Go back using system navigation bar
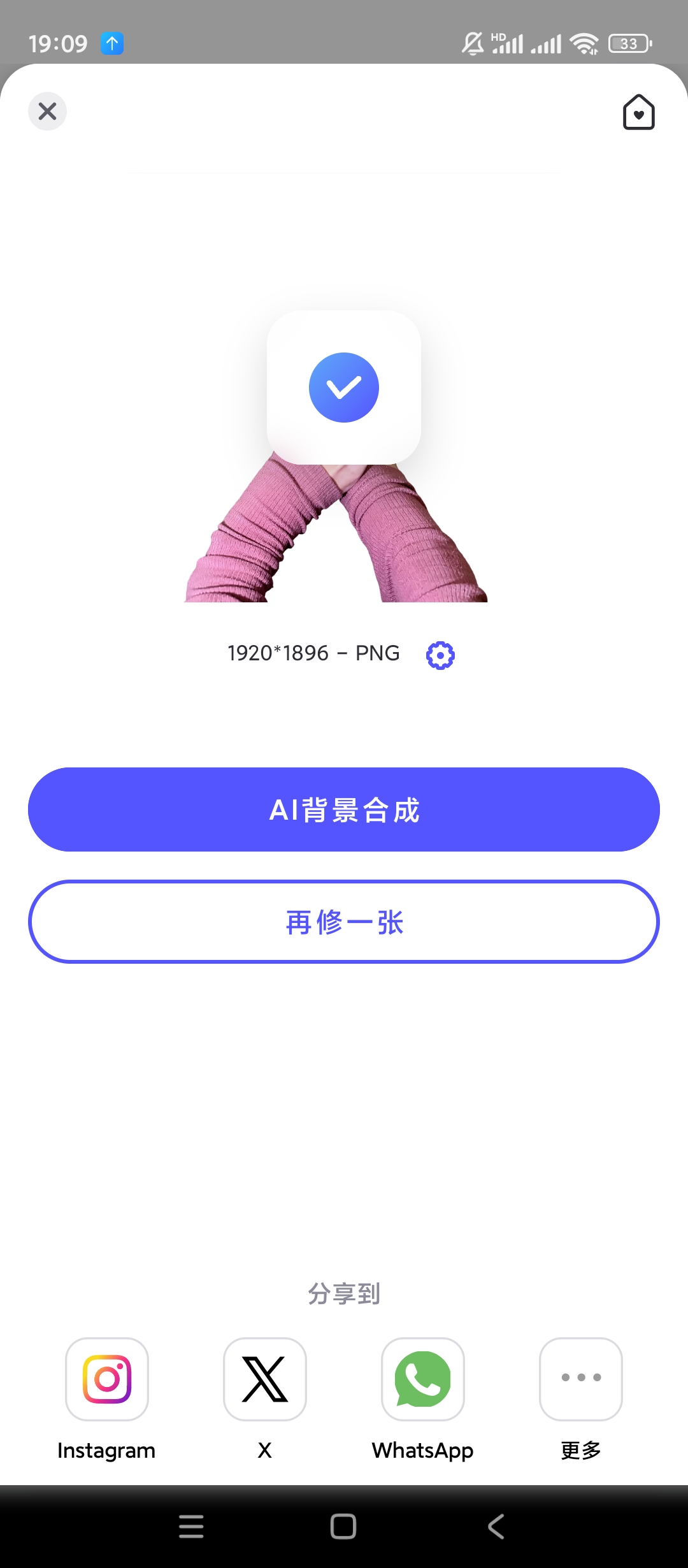 coord(496,1527)
